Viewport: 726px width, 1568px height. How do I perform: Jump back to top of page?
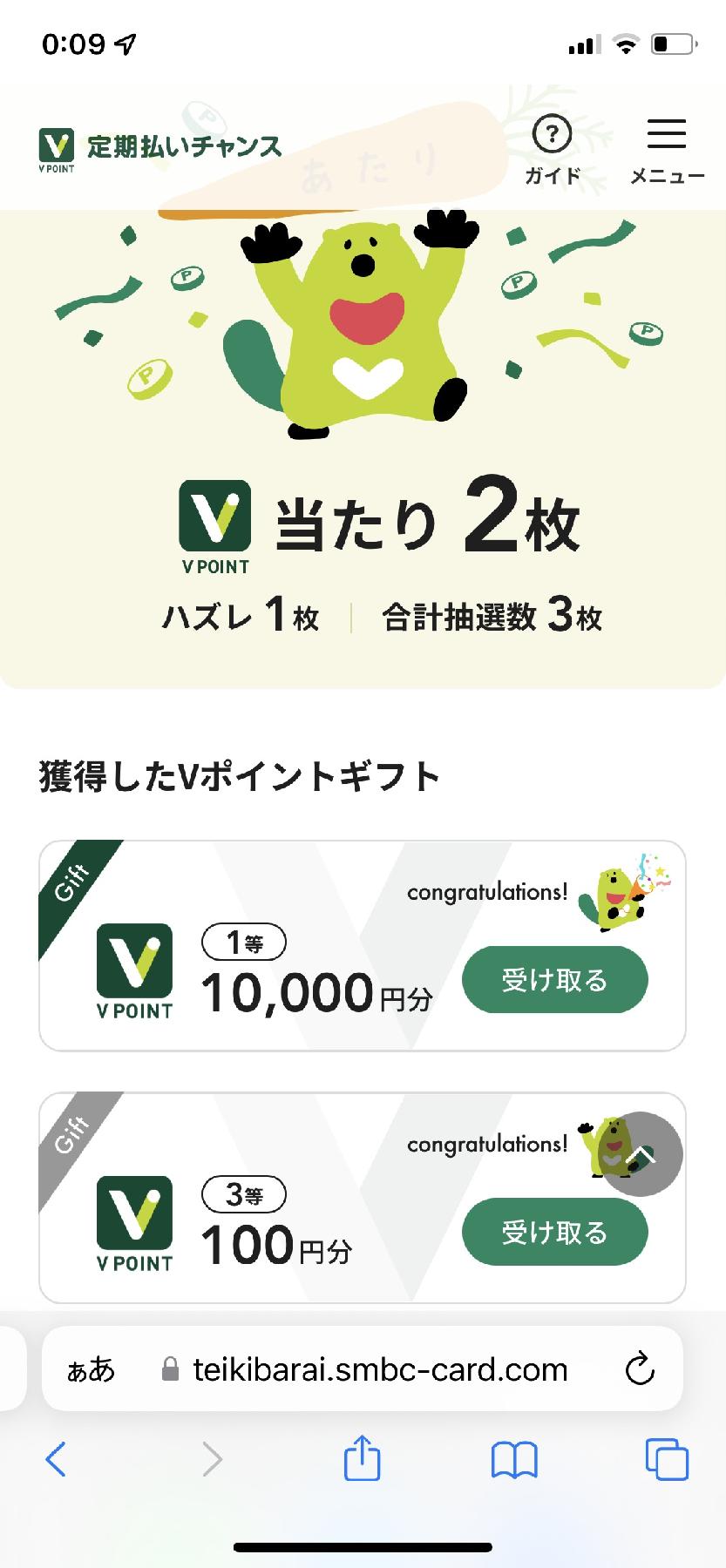[643, 1154]
